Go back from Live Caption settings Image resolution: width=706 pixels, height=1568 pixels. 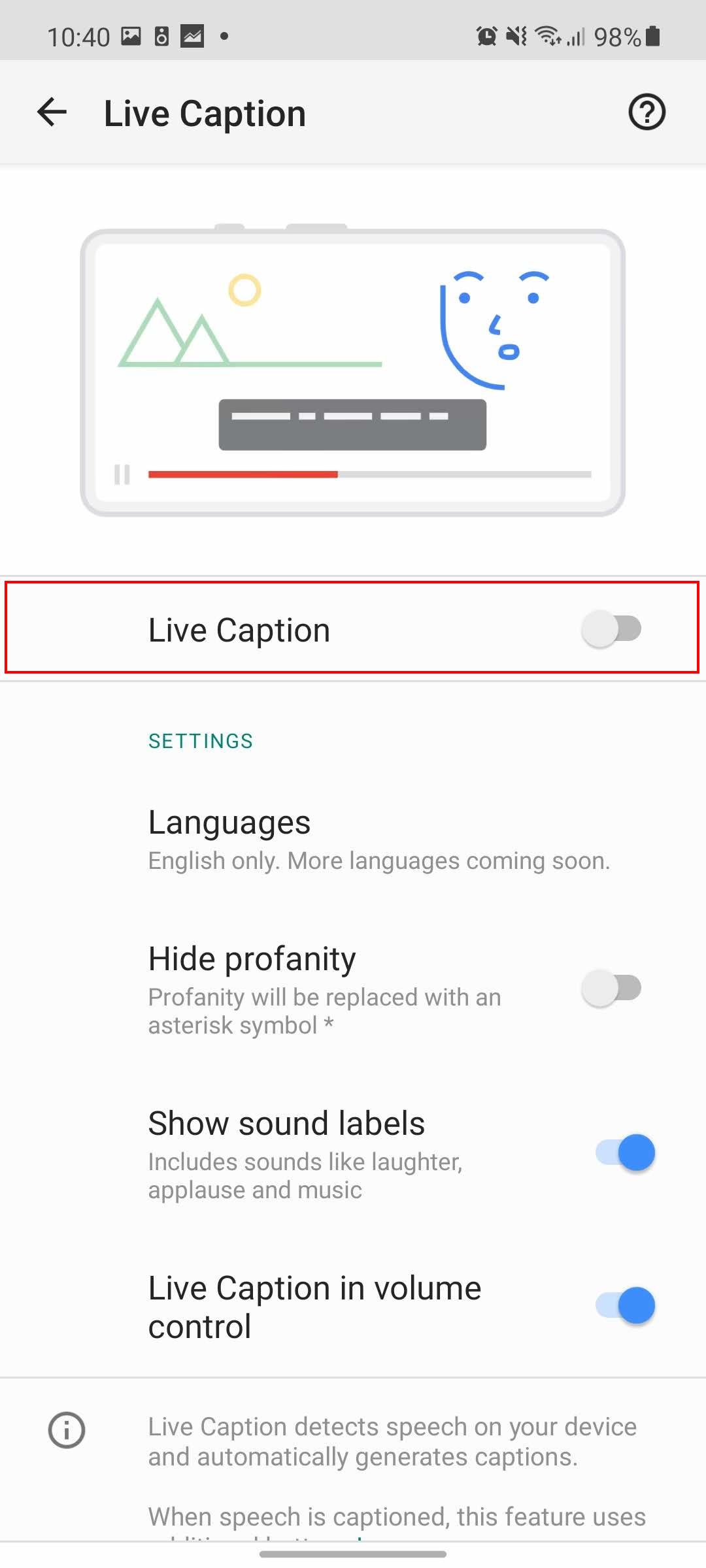point(52,112)
